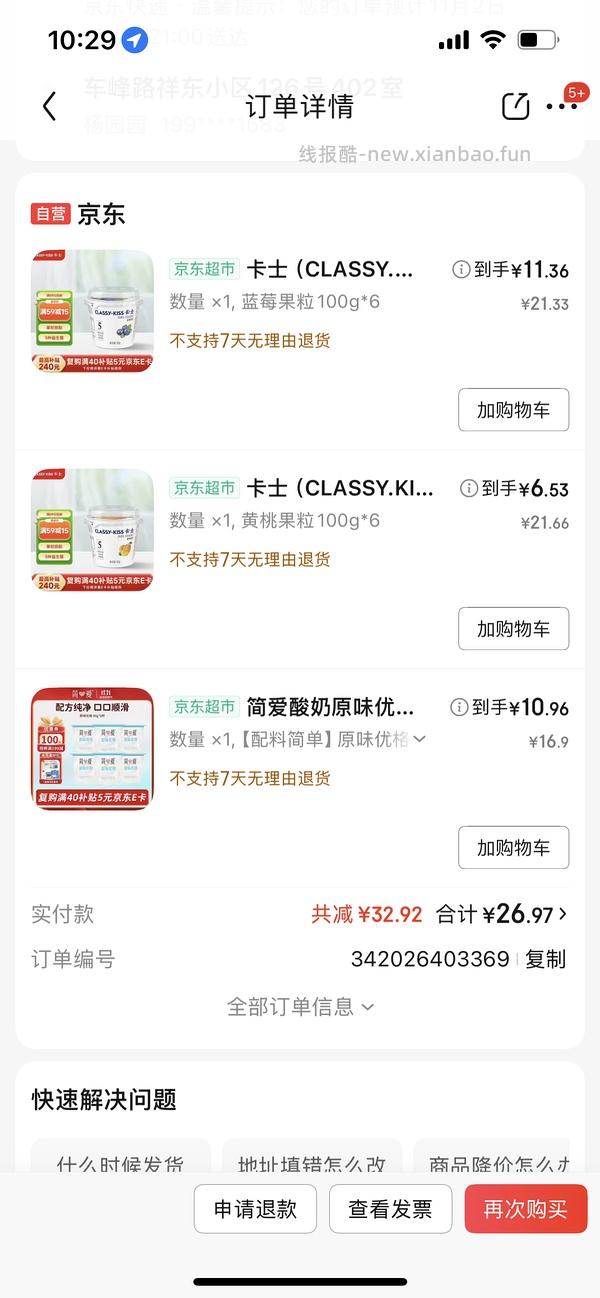Share this order

[515, 106]
